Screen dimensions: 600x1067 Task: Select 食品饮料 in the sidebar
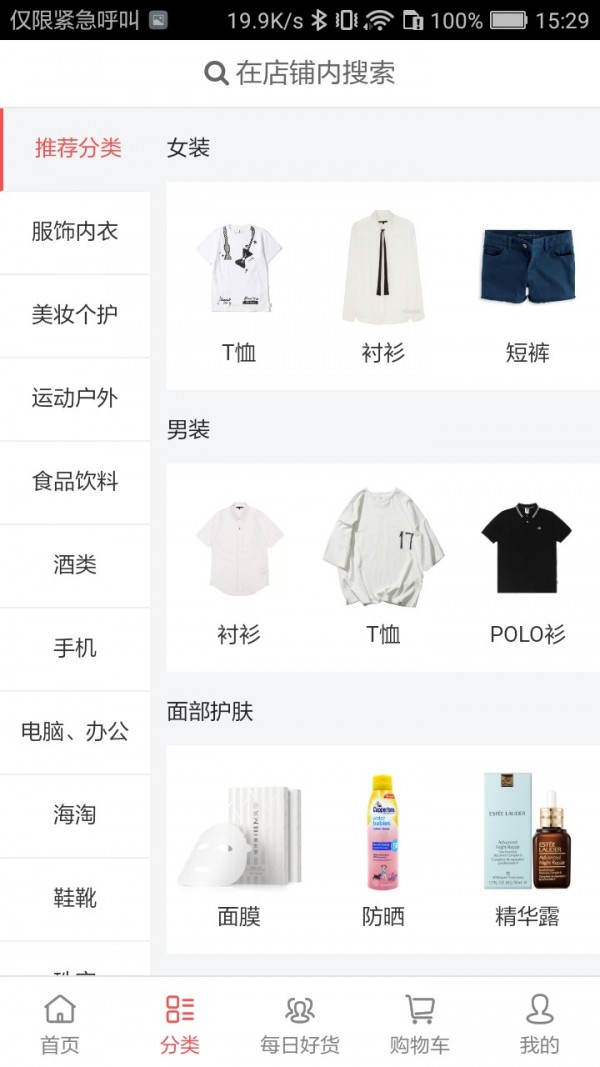pos(75,482)
